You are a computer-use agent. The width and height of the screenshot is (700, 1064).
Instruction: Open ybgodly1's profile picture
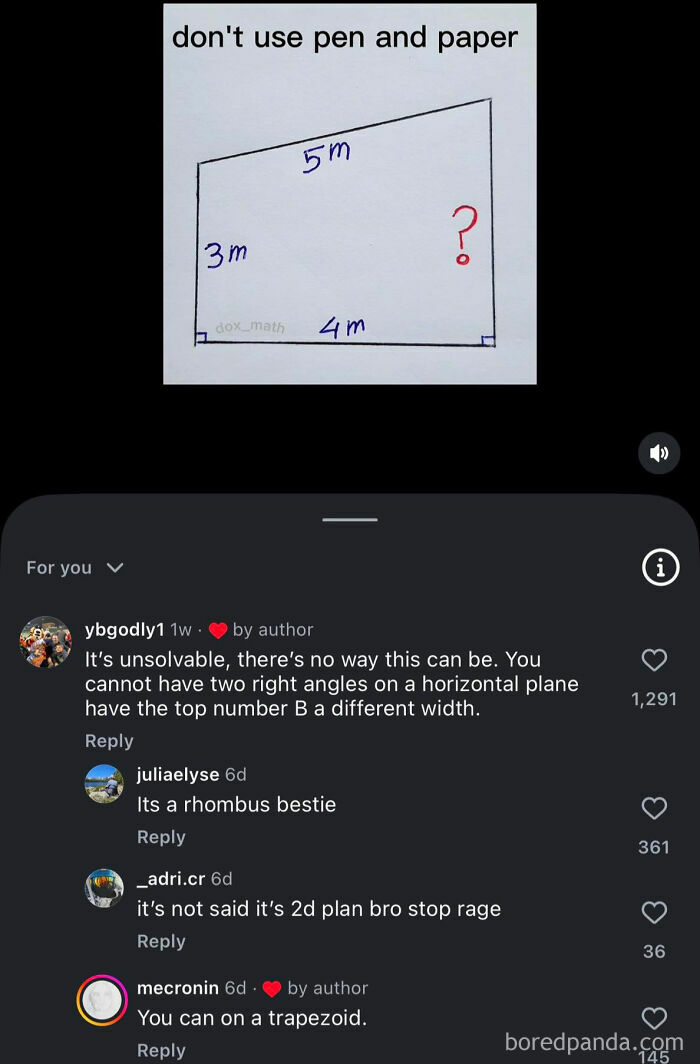coord(46,642)
